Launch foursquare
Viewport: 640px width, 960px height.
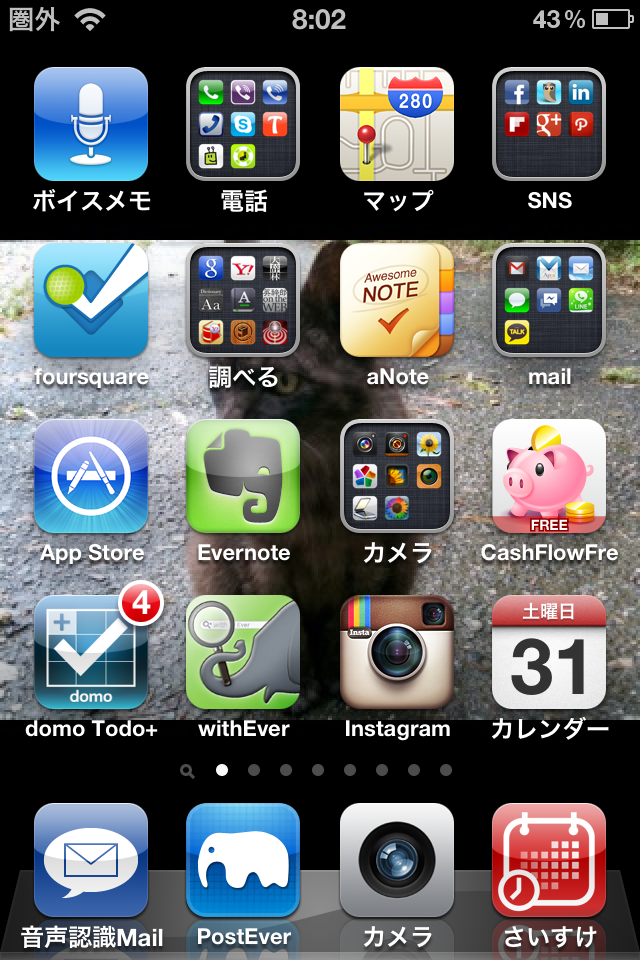click(91, 300)
